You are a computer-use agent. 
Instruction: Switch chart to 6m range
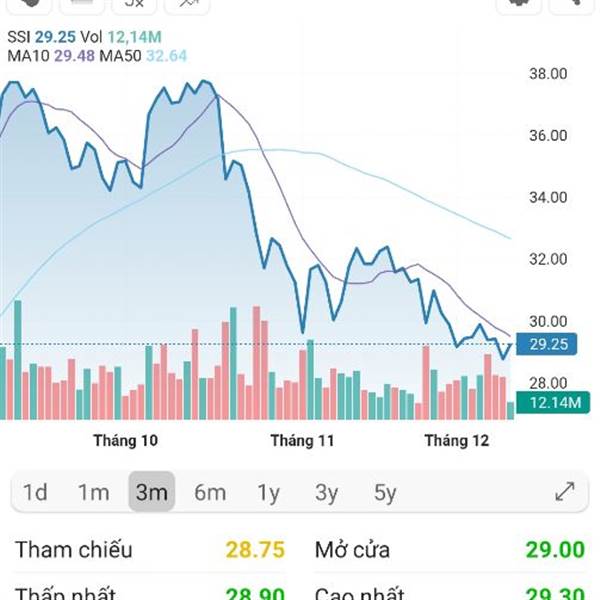210,492
